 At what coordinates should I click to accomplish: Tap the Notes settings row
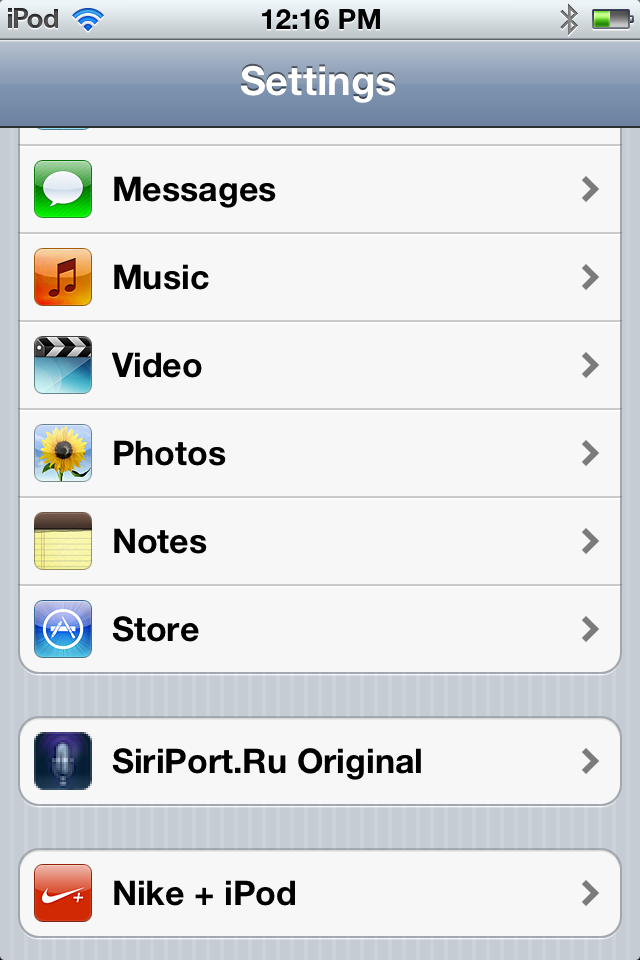320,542
